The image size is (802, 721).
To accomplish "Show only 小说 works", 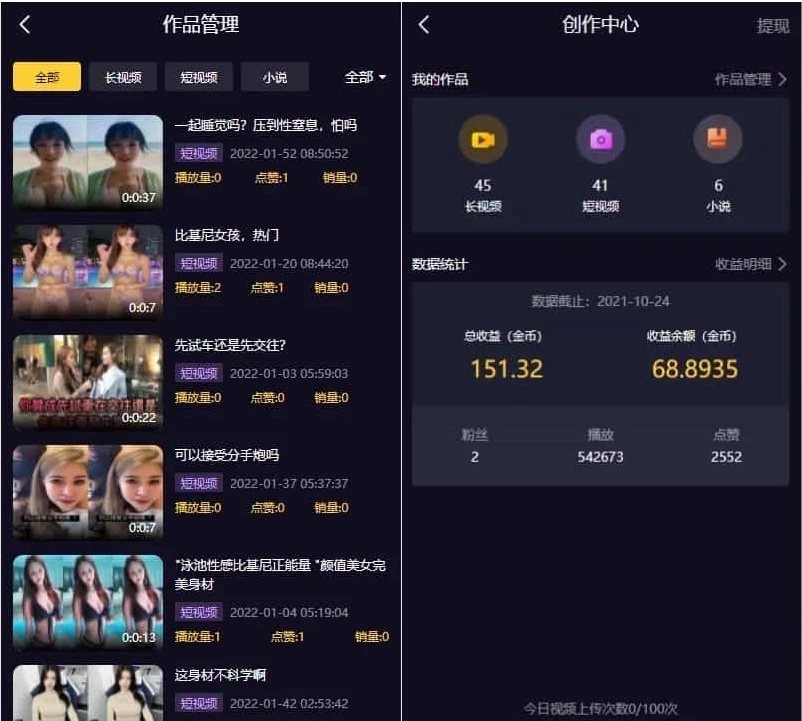I will click(x=275, y=77).
